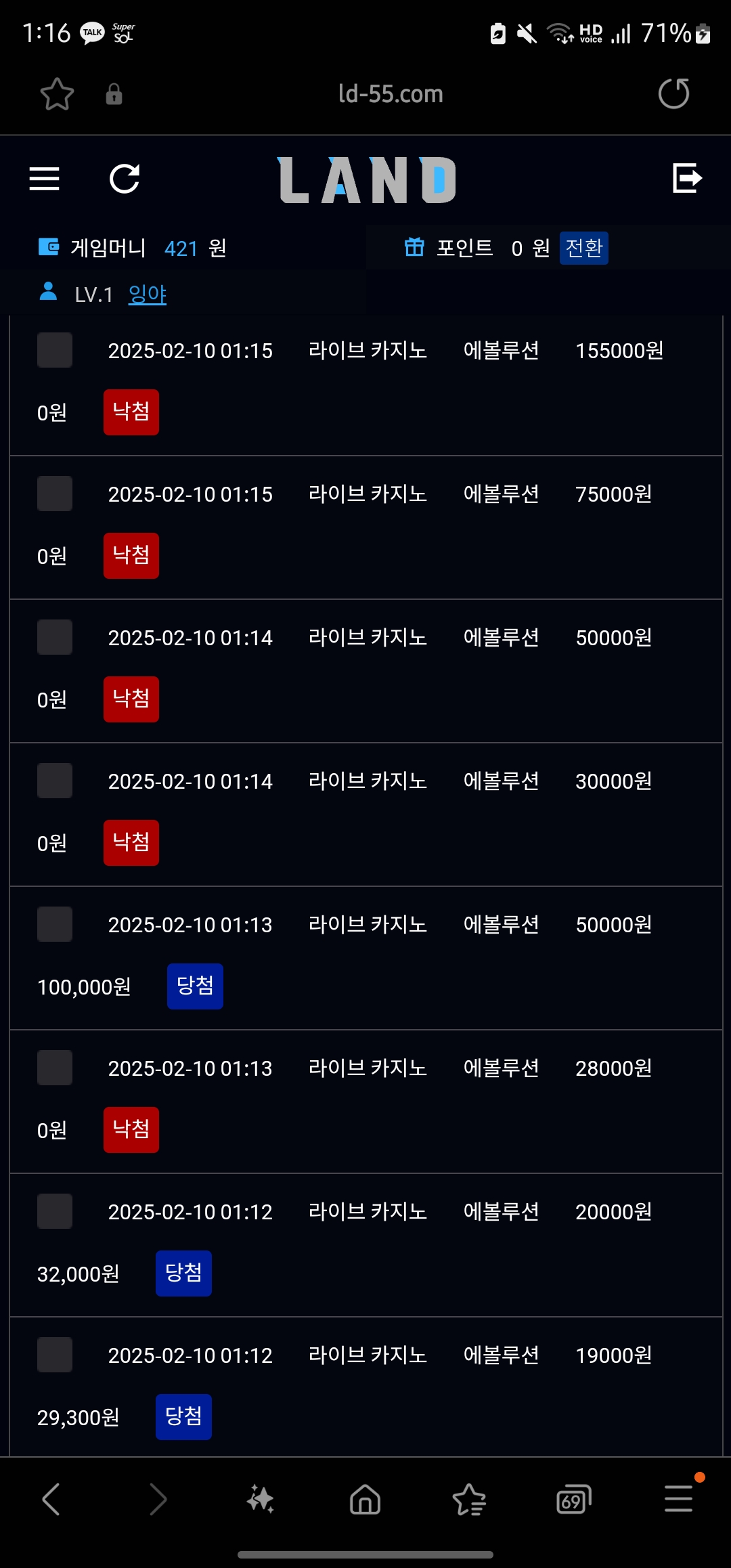Open the browser home page
Image resolution: width=731 pixels, height=1568 pixels.
coord(365,1499)
